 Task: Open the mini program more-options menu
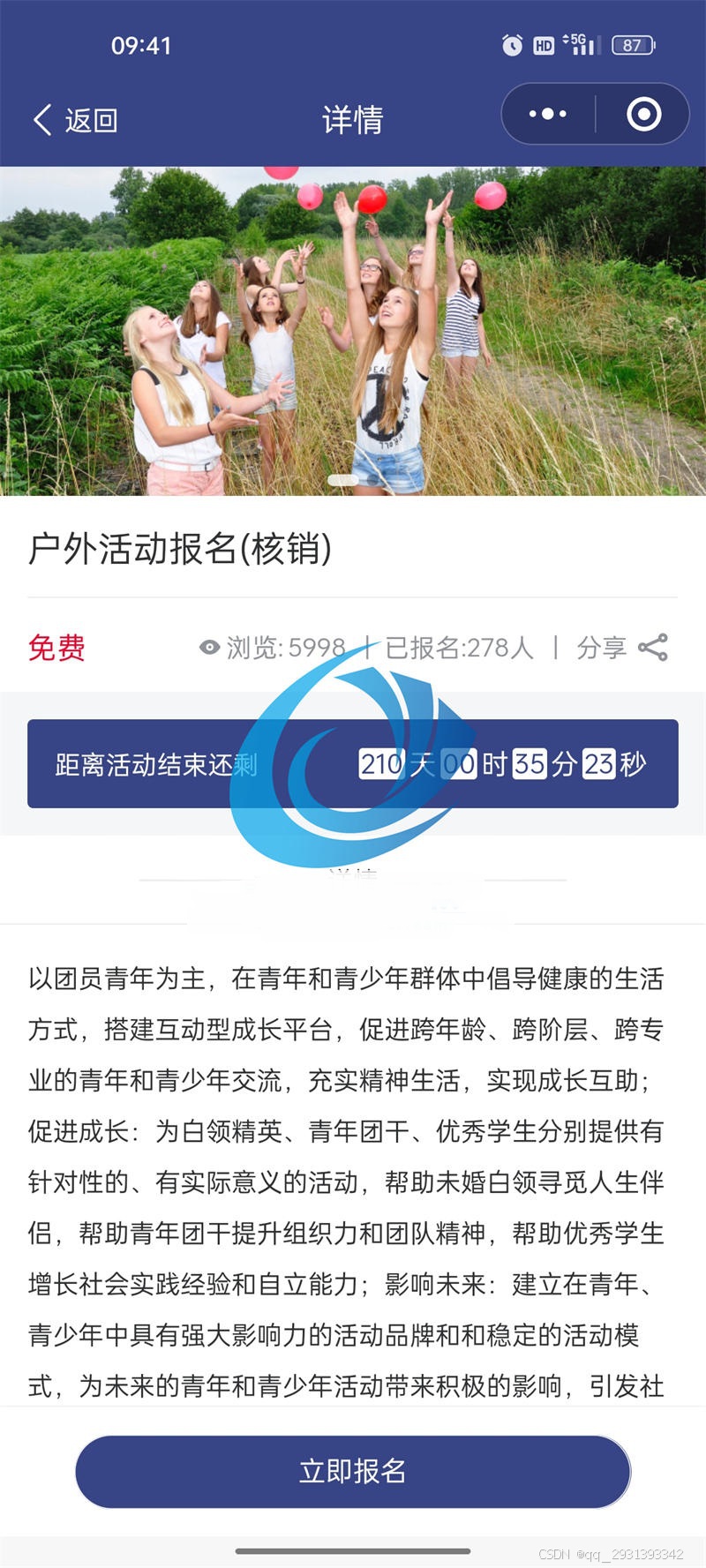pyautogui.click(x=548, y=114)
